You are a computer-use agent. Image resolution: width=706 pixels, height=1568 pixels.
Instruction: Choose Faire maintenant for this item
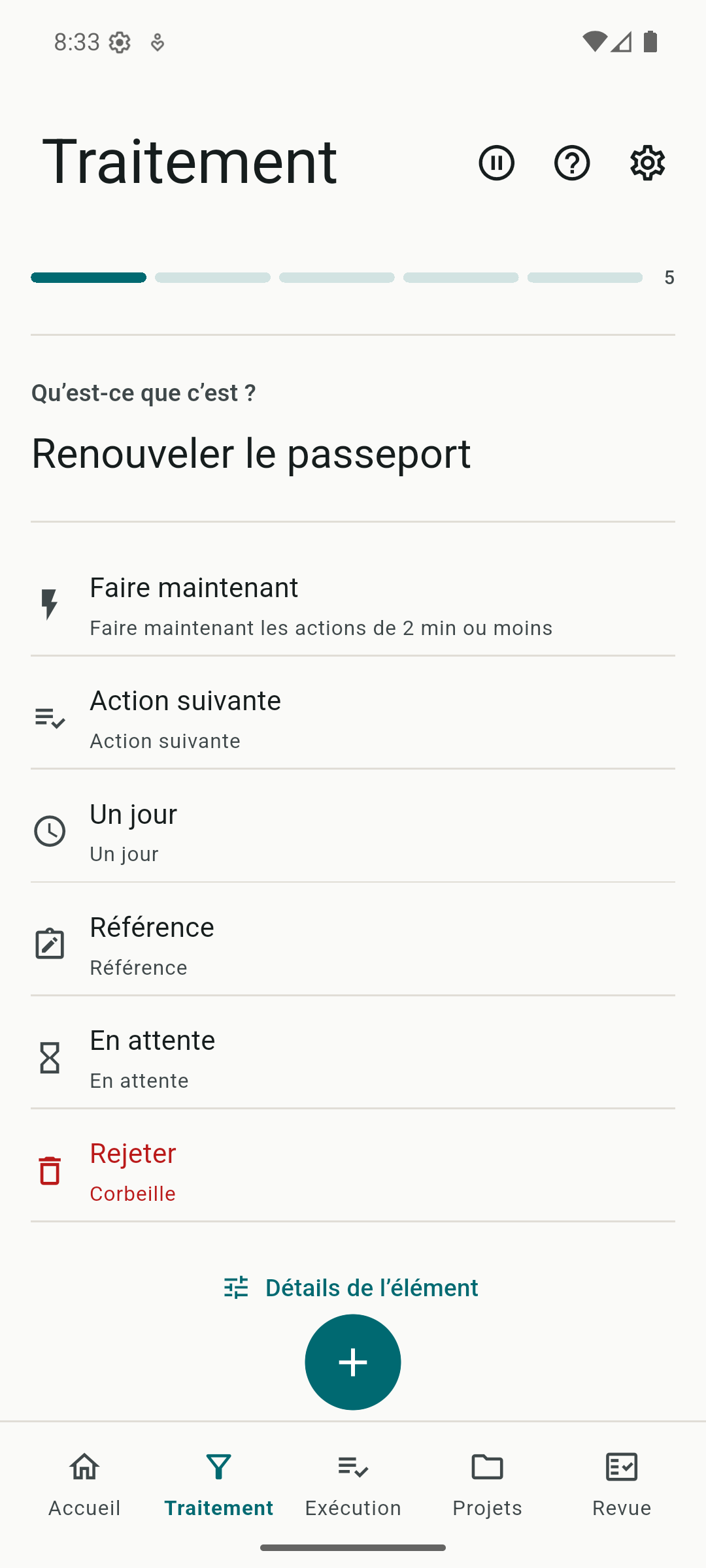[x=353, y=605]
